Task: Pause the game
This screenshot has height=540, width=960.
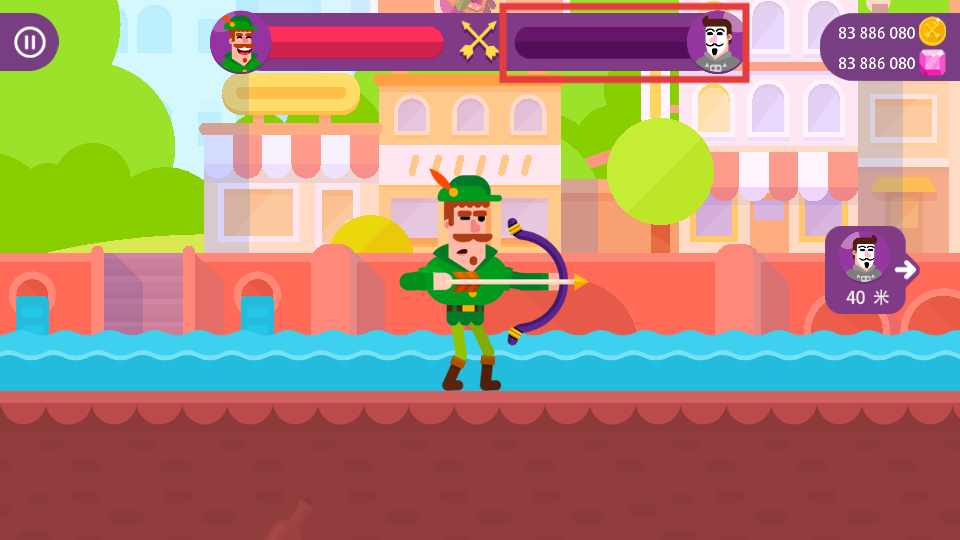Action: click(30, 42)
